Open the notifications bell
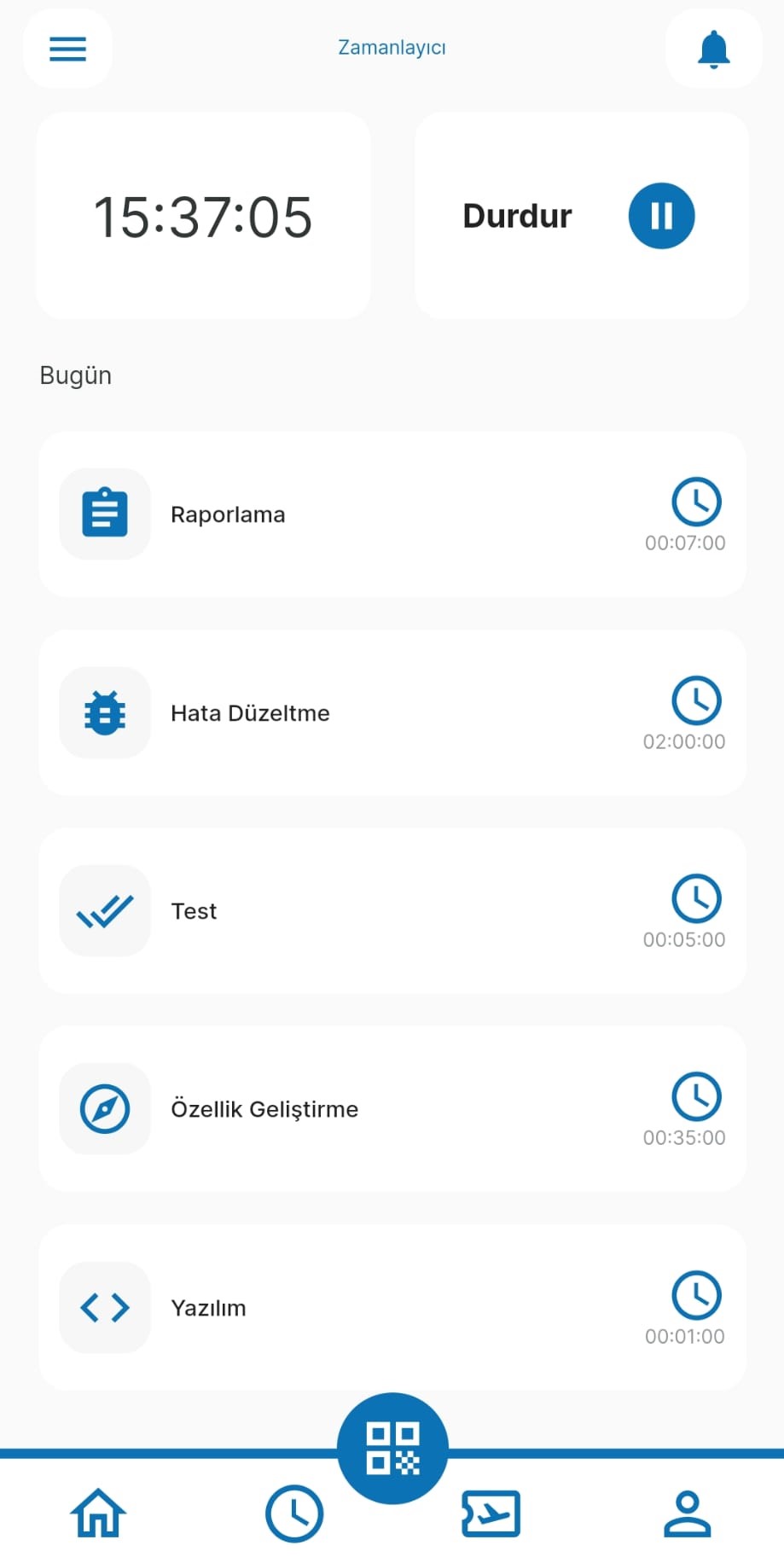784x1557 pixels. (713, 49)
